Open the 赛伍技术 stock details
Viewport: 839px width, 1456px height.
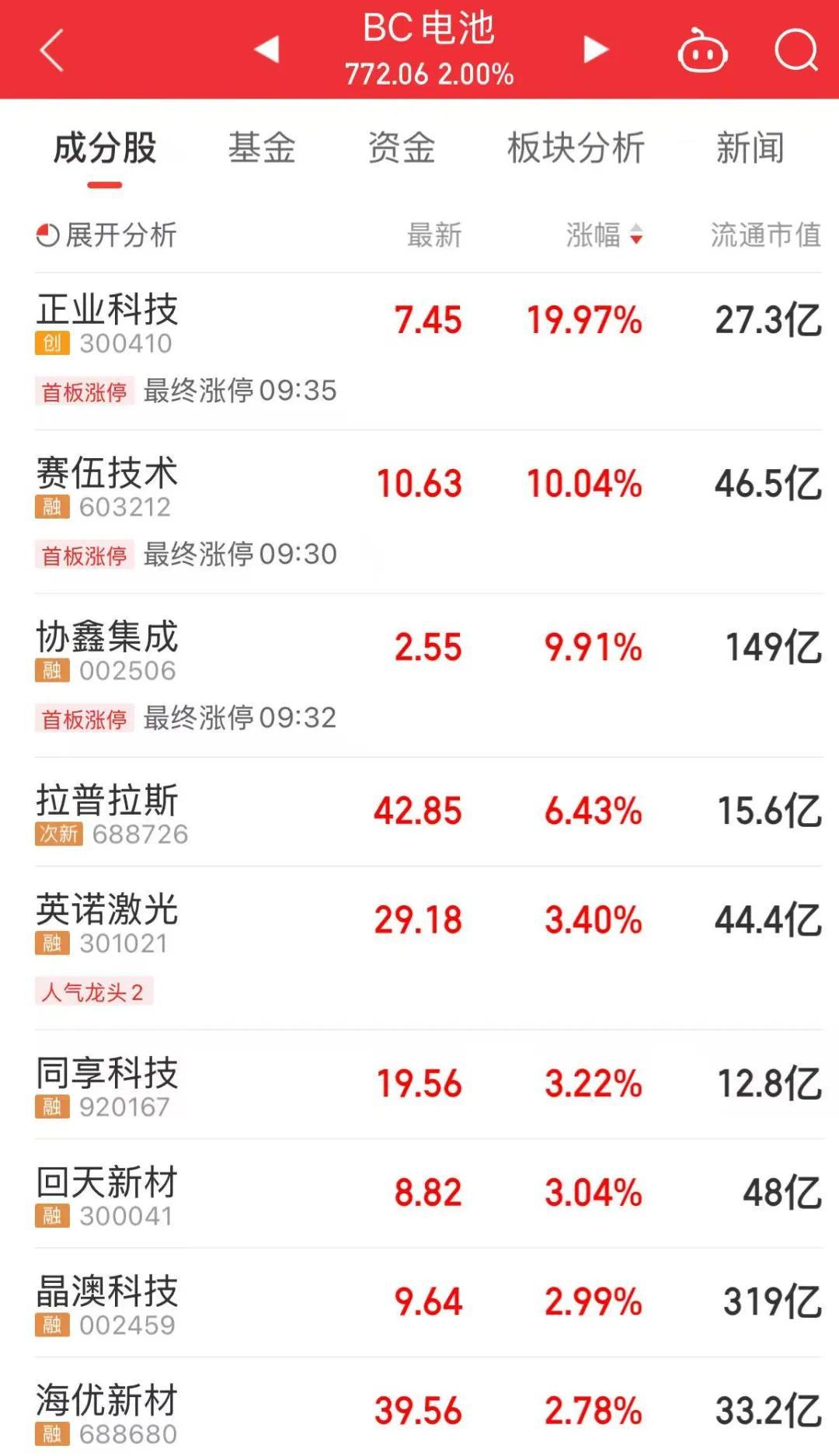coord(107,474)
